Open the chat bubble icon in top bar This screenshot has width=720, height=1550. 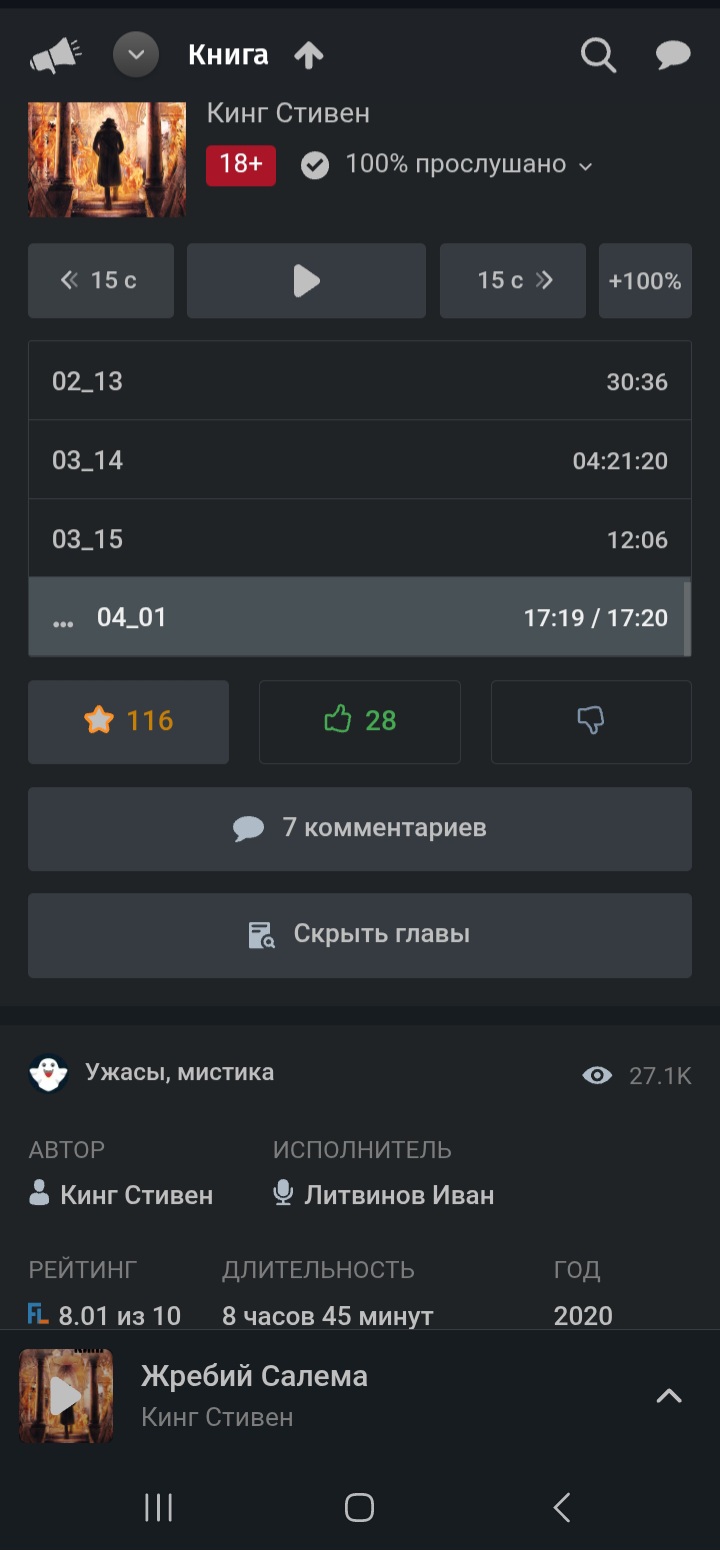673,56
